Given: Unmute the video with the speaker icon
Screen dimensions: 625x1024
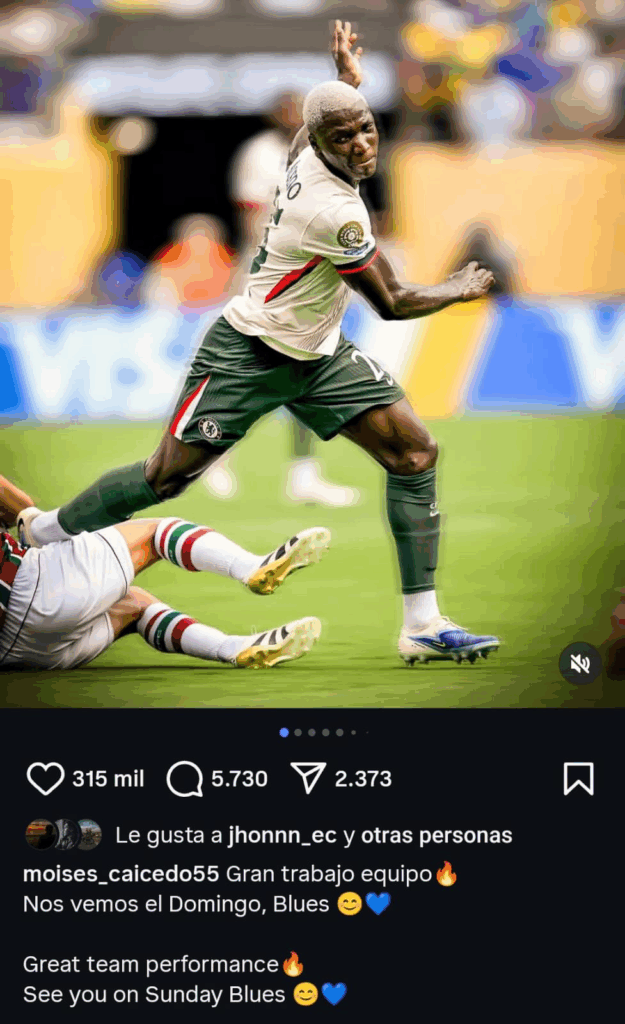Looking at the screenshot, I should pyautogui.click(x=580, y=664).
